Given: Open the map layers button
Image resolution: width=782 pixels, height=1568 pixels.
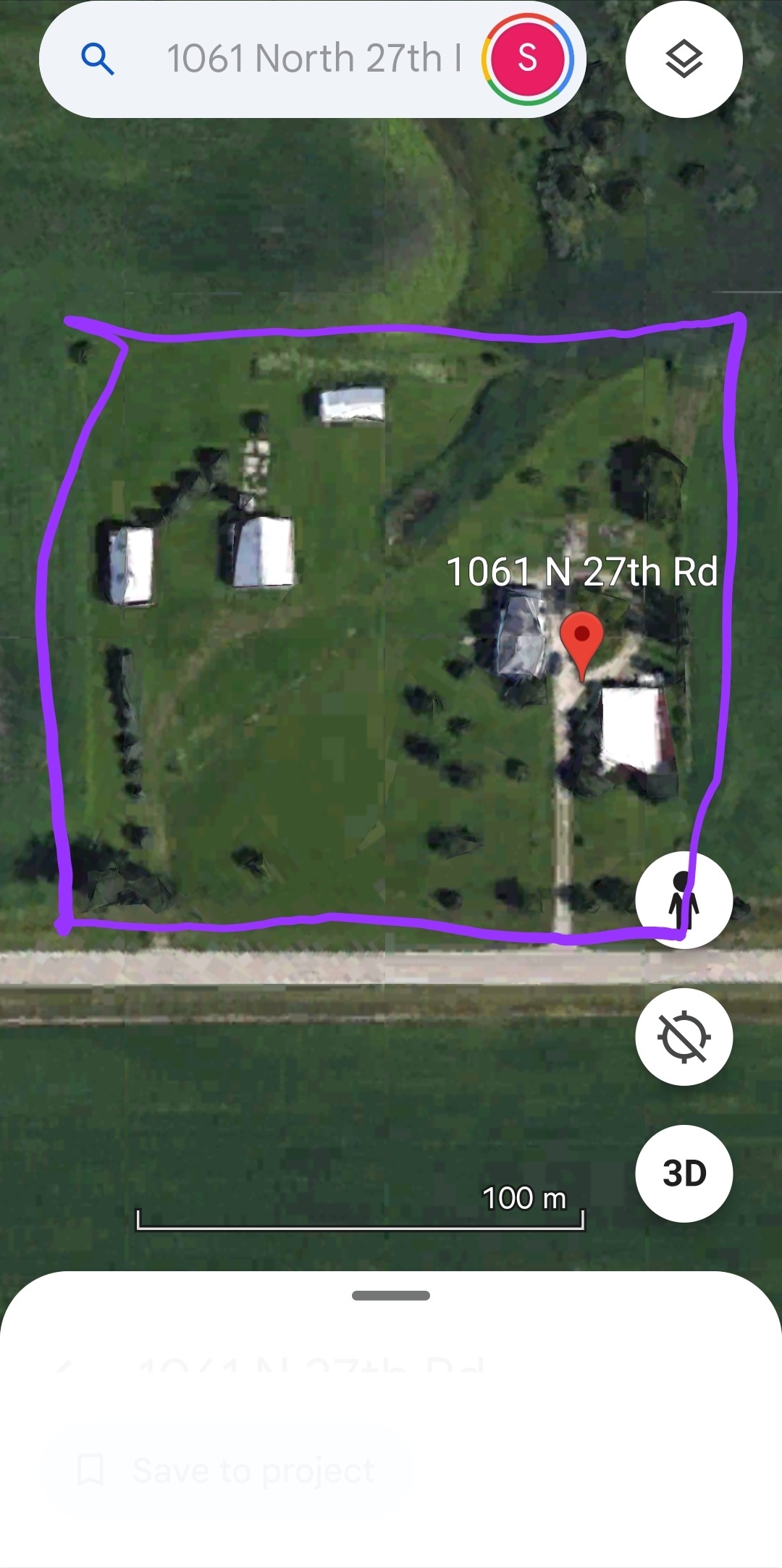Looking at the screenshot, I should [x=684, y=59].
